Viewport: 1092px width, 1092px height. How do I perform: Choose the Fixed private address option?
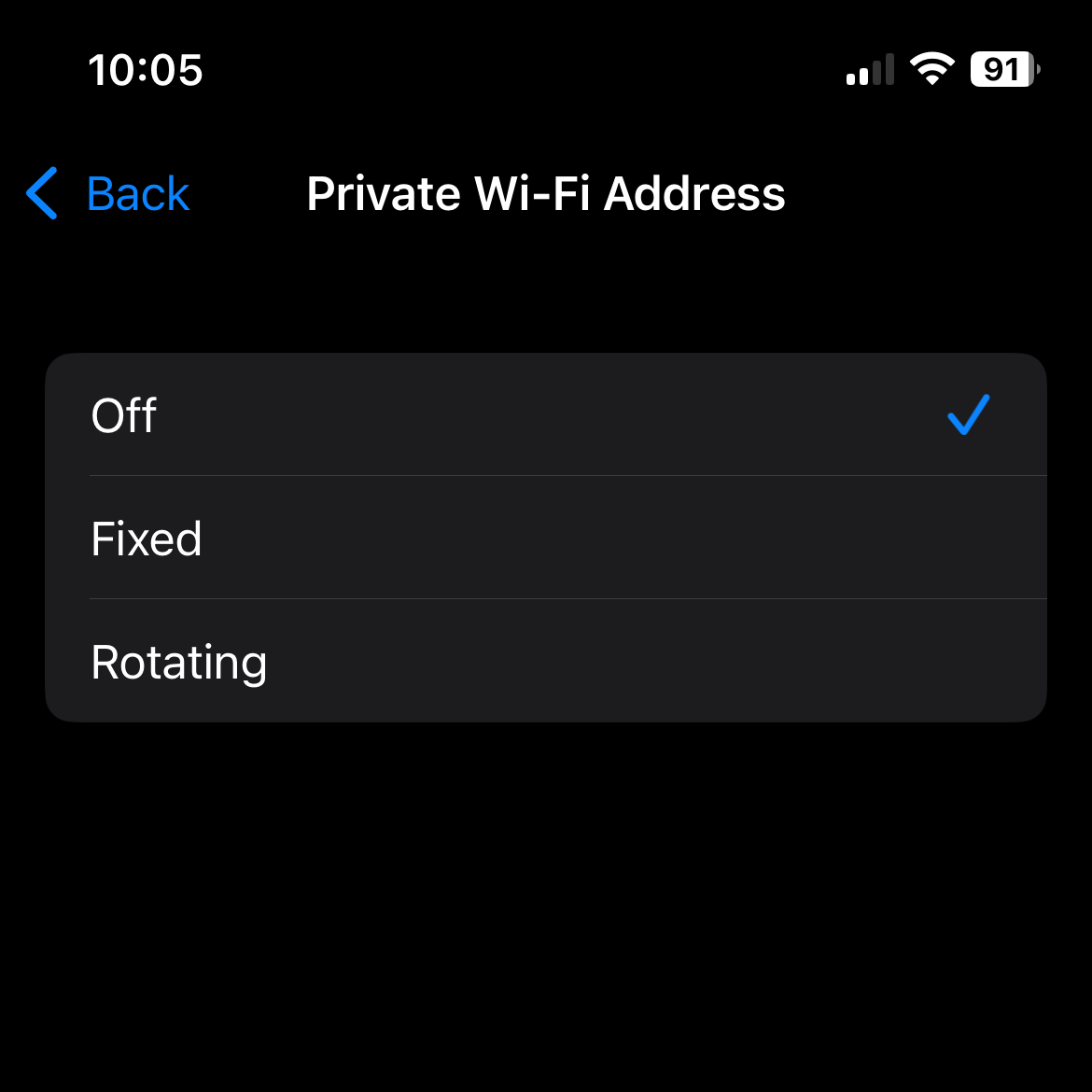pos(545,539)
